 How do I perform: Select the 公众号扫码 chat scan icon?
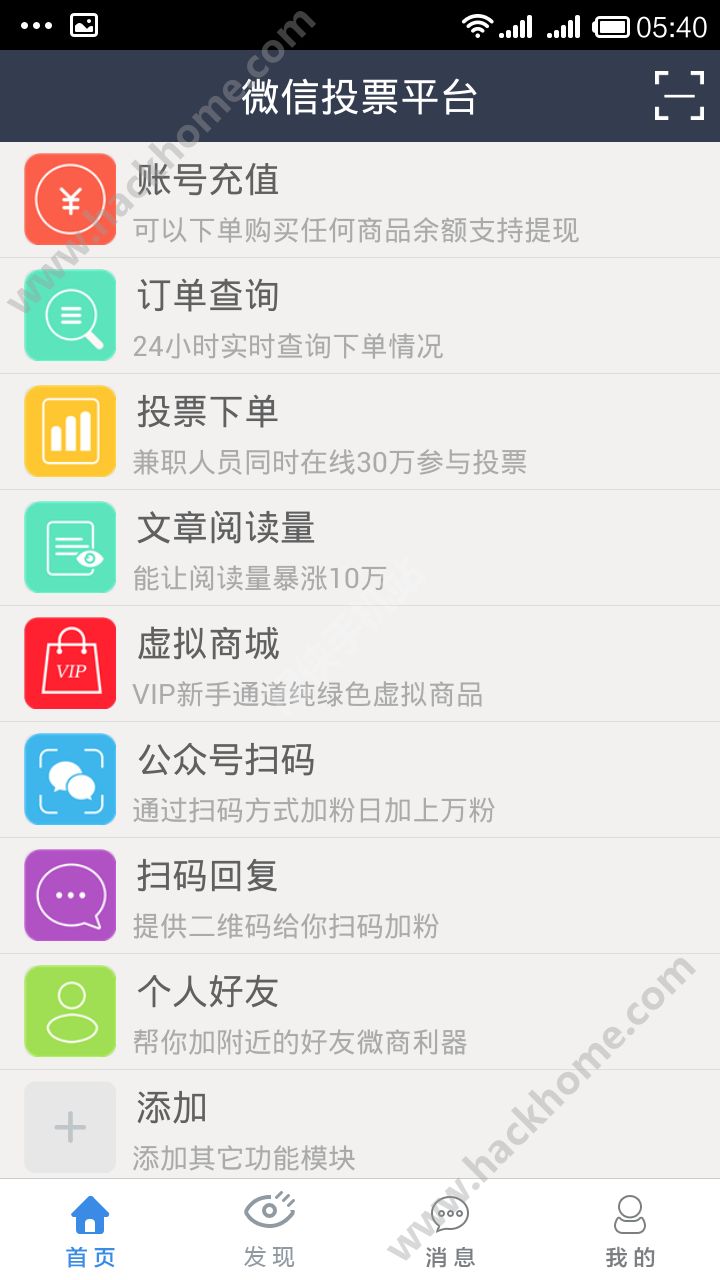(69, 779)
